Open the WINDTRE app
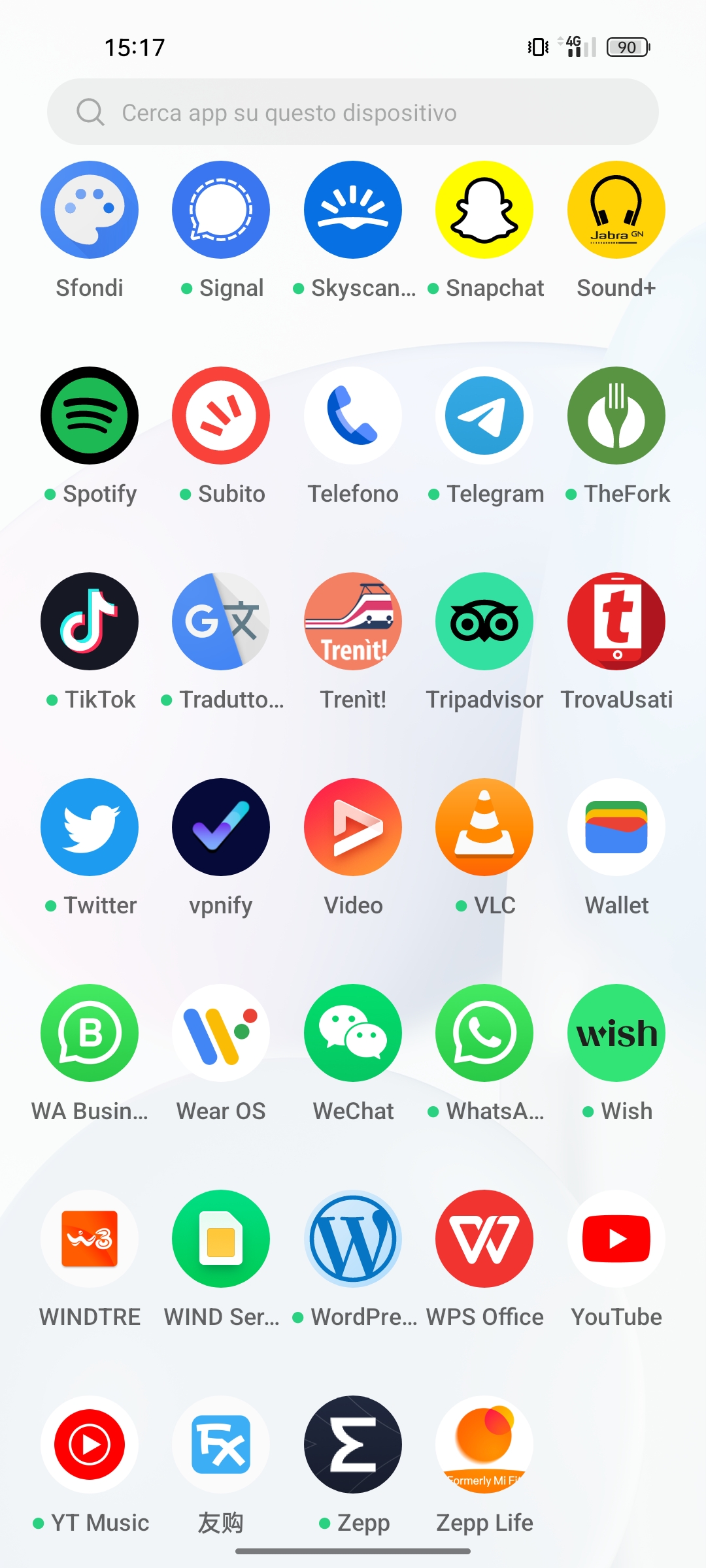The height and width of the screenshot is (1568, 706). pos(90,1239)
